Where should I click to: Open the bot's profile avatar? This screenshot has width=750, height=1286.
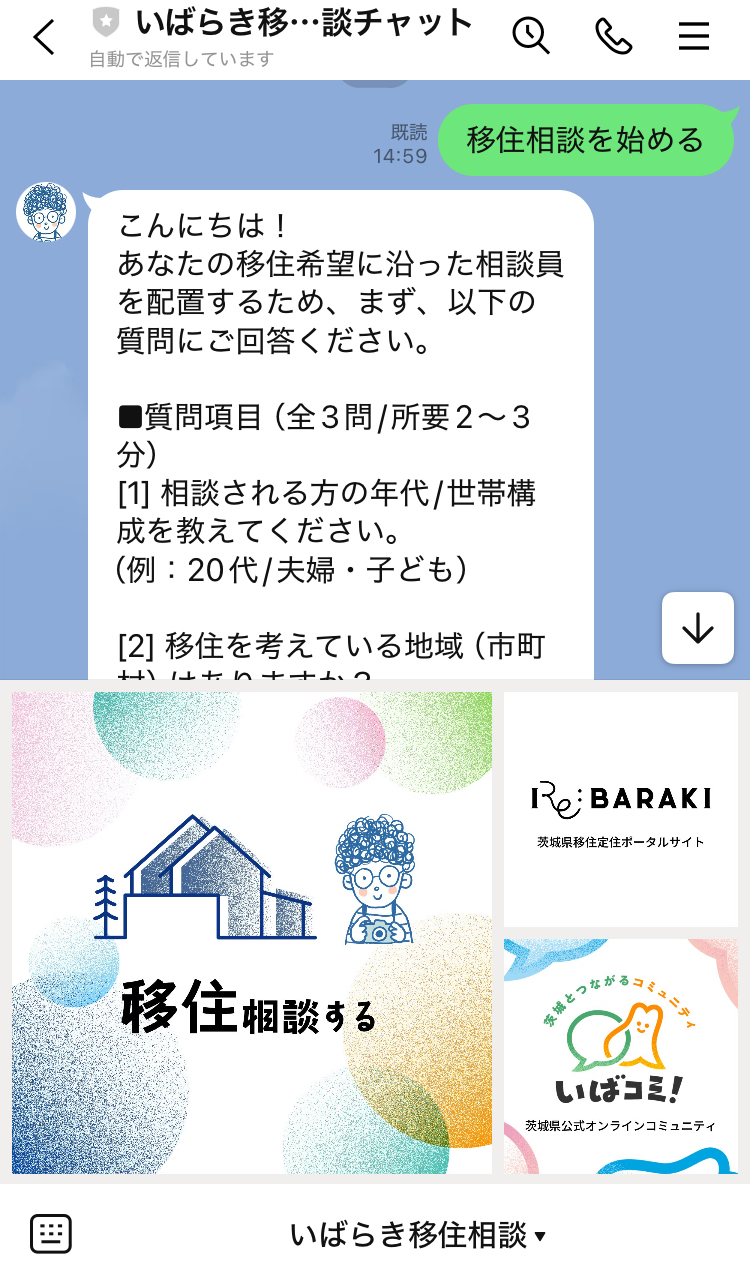[46, 212]
